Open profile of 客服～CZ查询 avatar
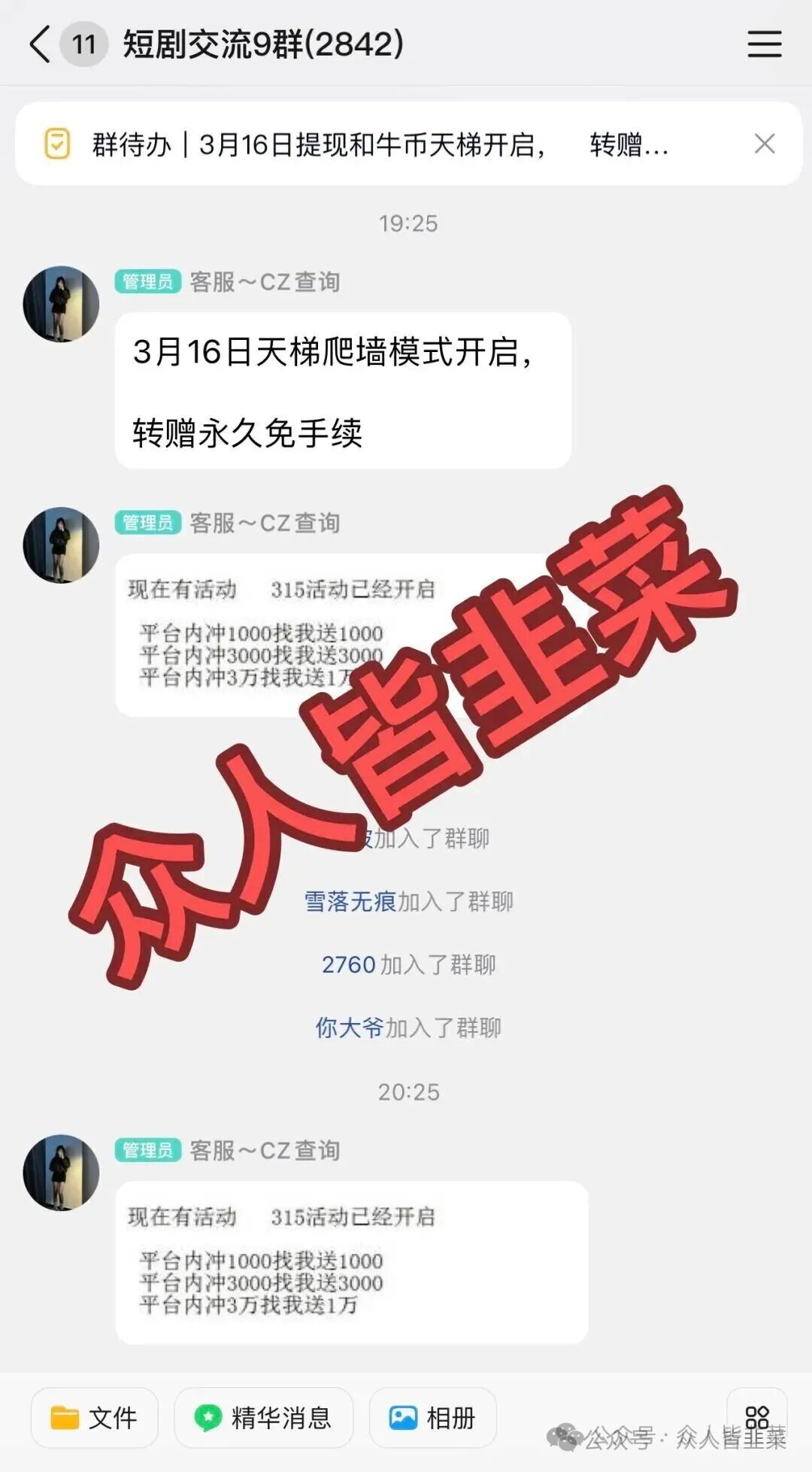The width and height of the screenshot is (812, 1472). pyautogui.click(x=62, y=302)
